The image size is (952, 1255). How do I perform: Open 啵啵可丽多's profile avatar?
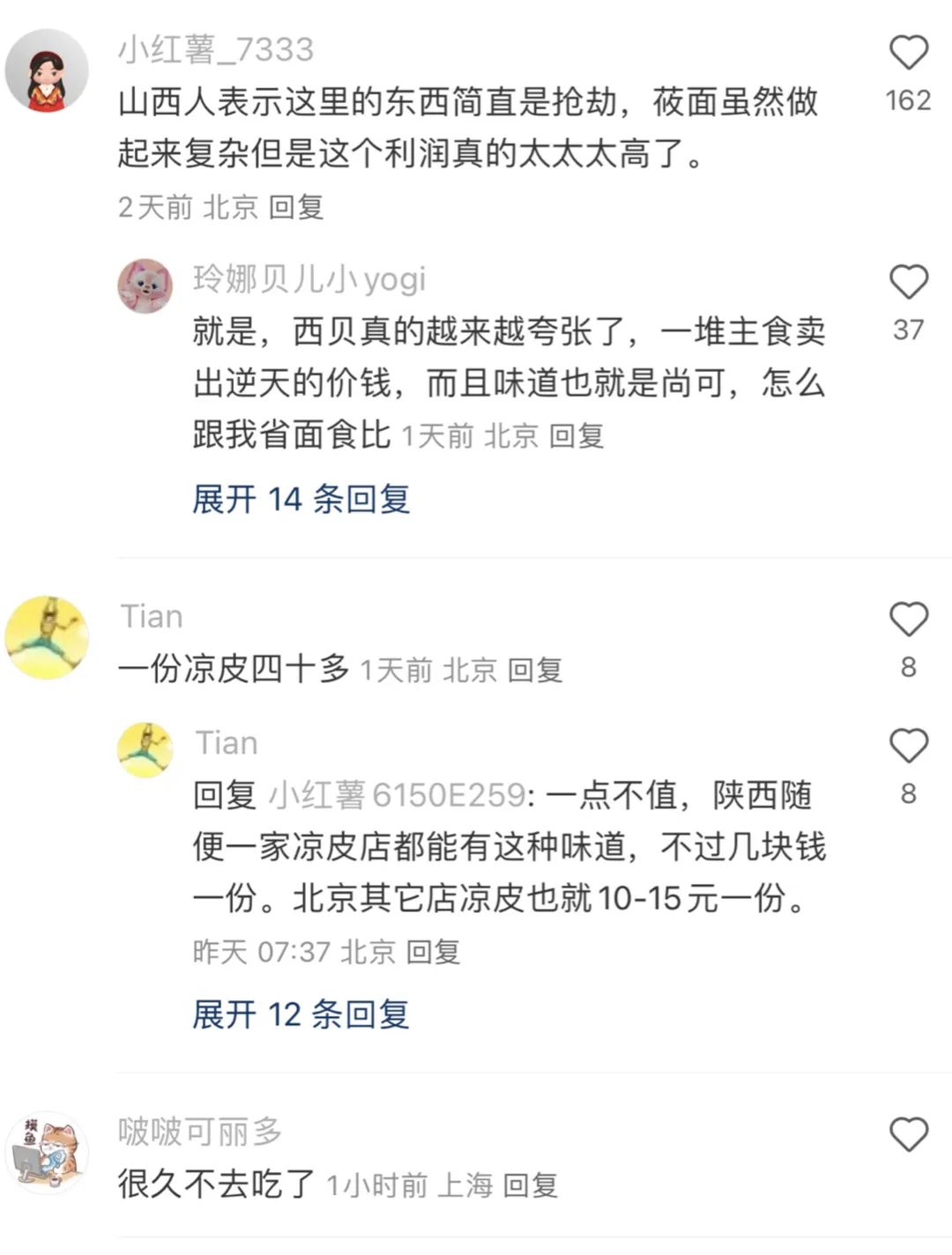tap(47, 1151)
